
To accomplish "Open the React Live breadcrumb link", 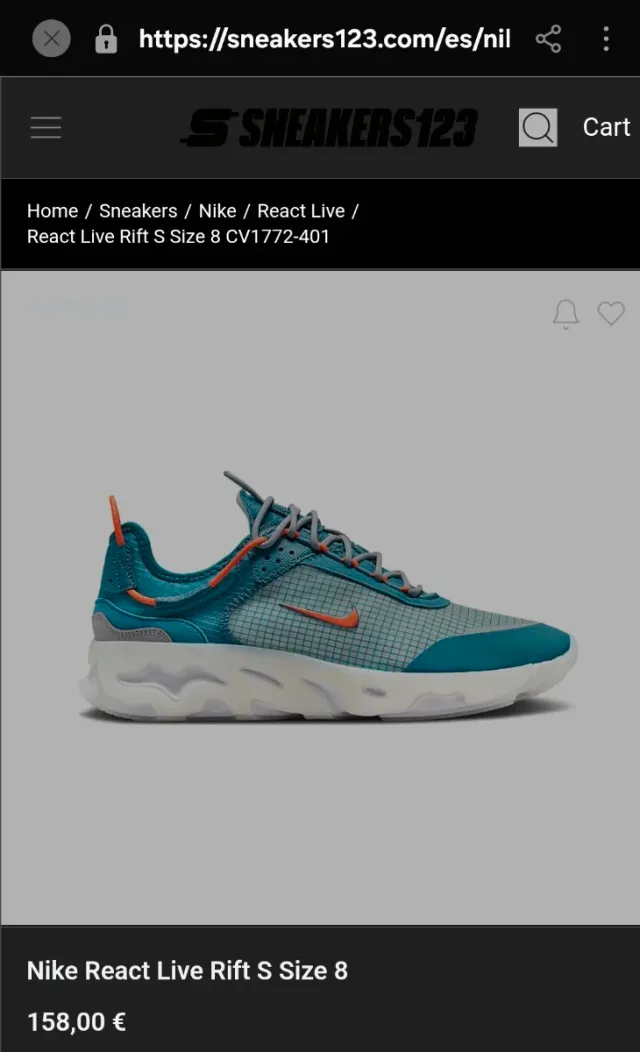I will (x=301, y=211).
